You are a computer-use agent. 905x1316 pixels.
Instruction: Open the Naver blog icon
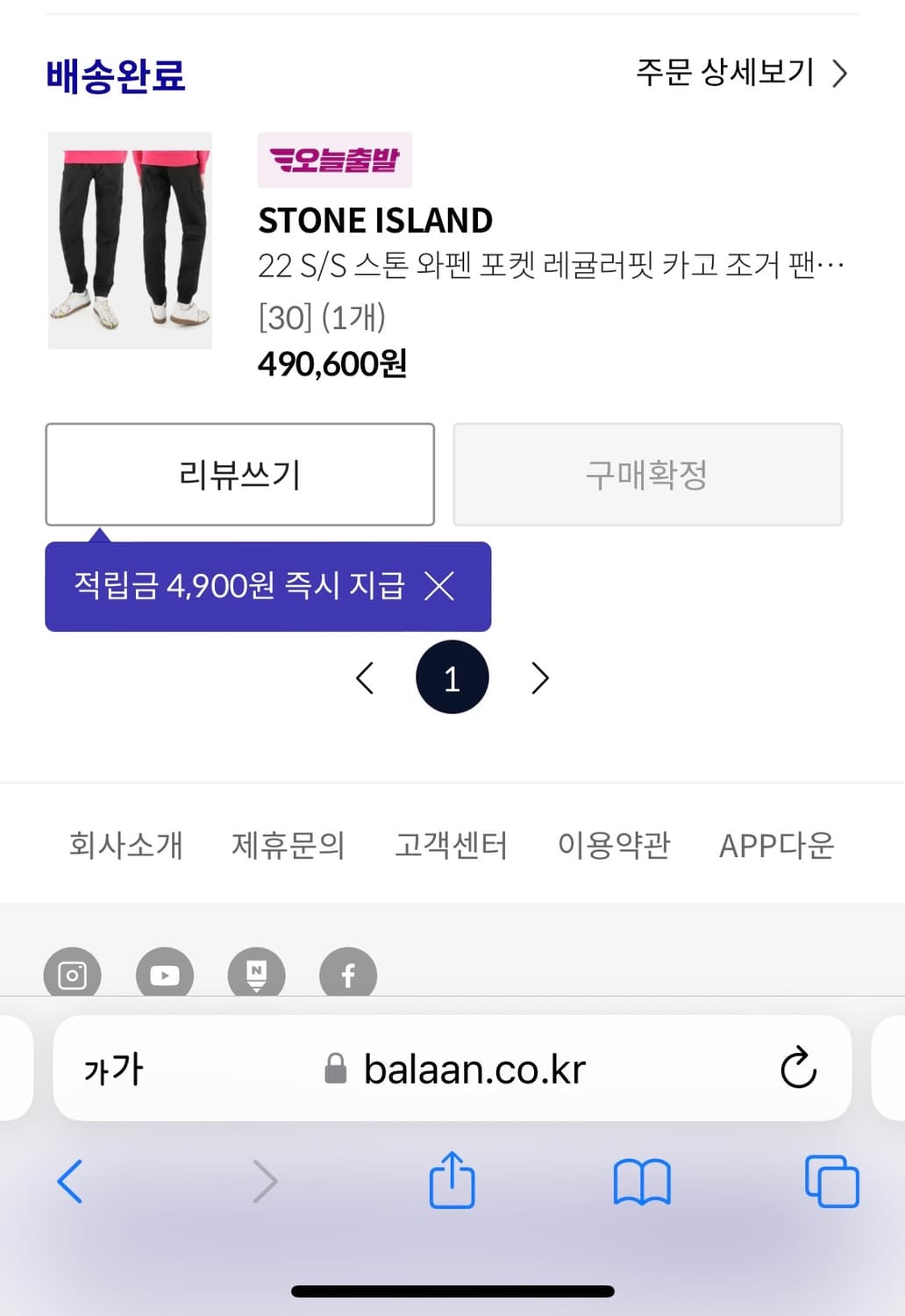tap(256, 974)
